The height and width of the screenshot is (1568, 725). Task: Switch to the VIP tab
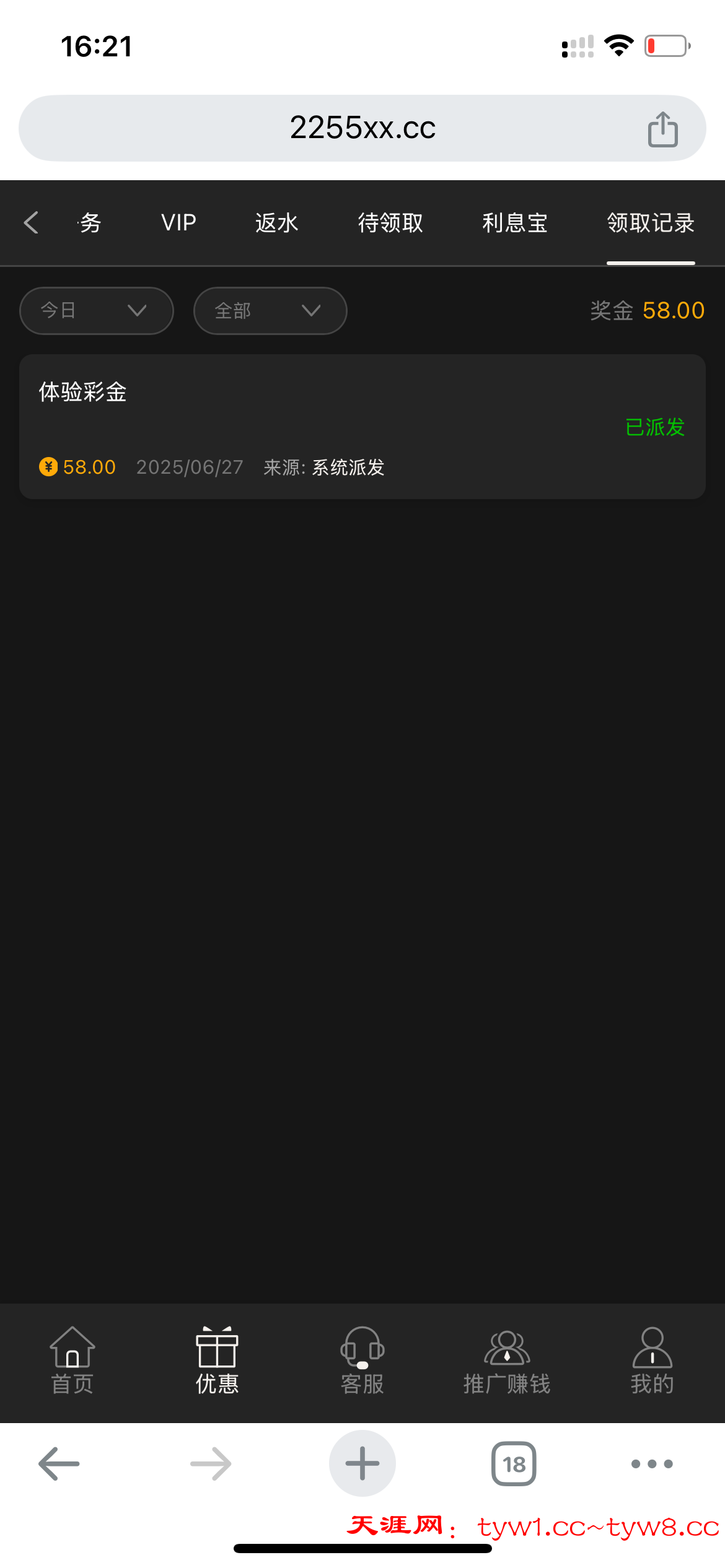coord(178,223)
